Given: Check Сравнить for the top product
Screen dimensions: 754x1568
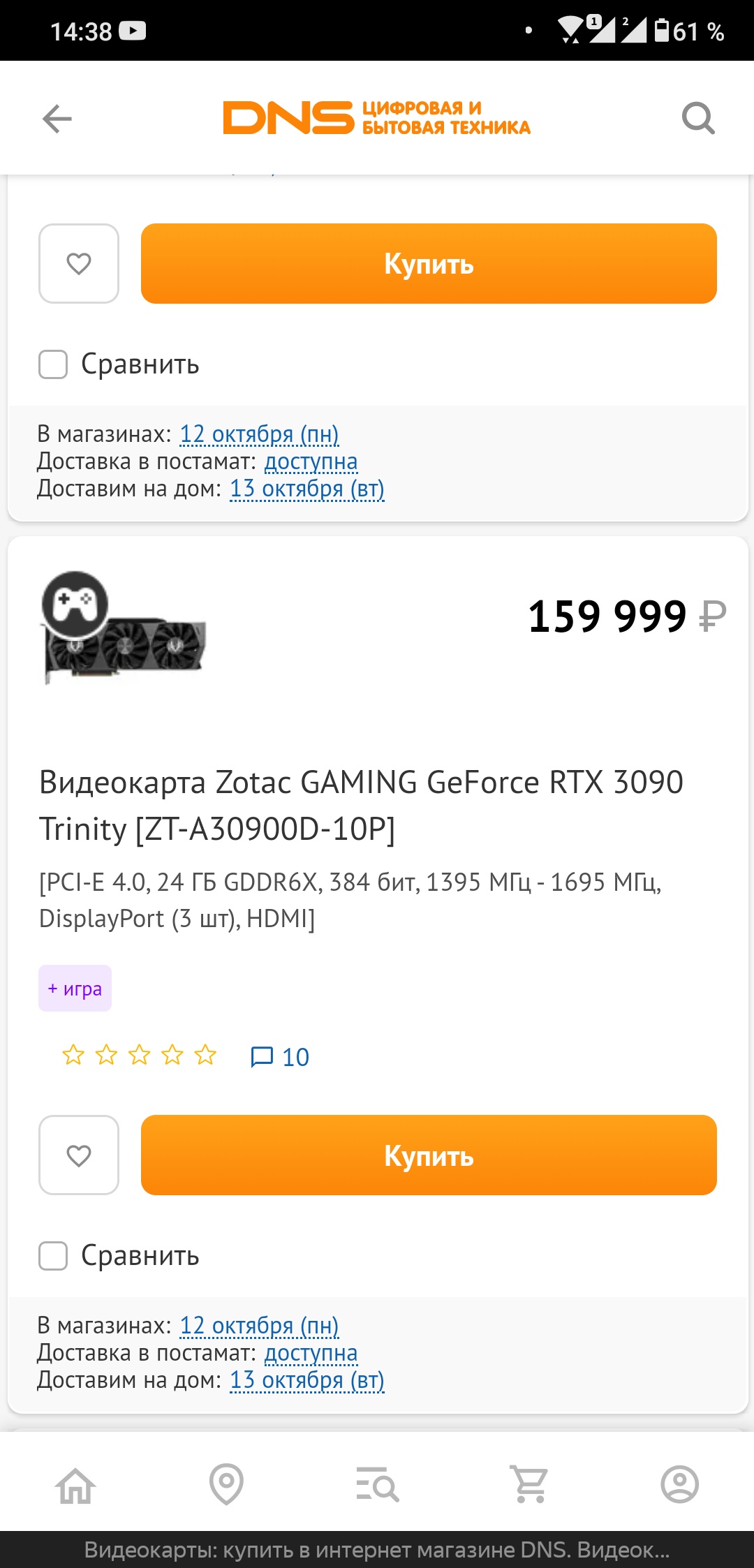Looking at the screenshot, I should [53, 364].
